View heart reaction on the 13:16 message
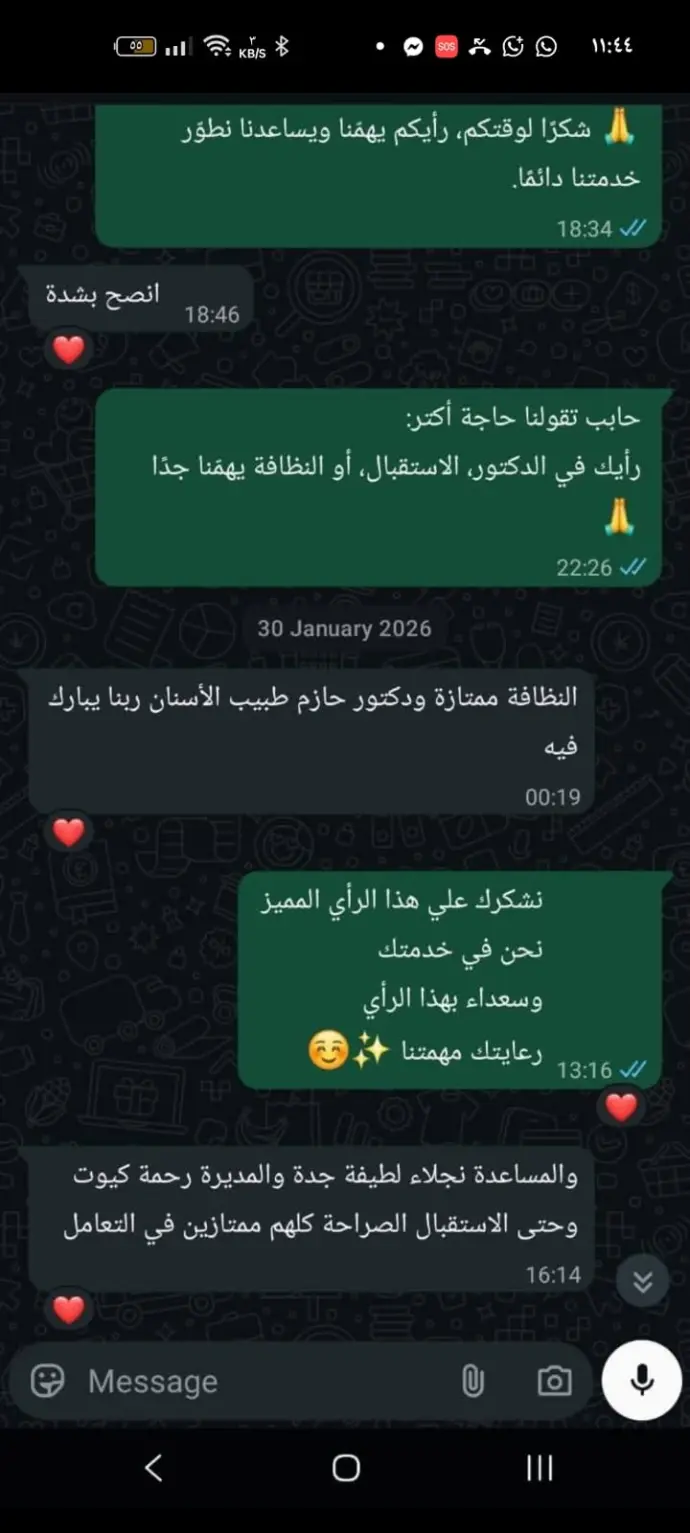Screen dimensions: 690x1533 coord(621,1107)
